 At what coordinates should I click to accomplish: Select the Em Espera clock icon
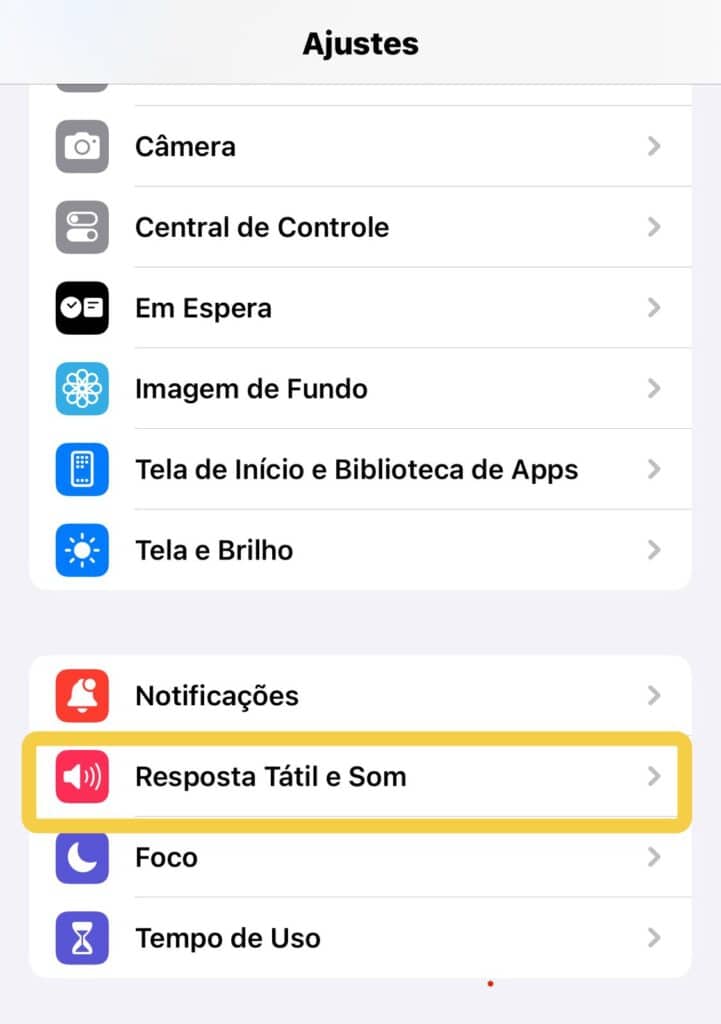click(81, 308)
